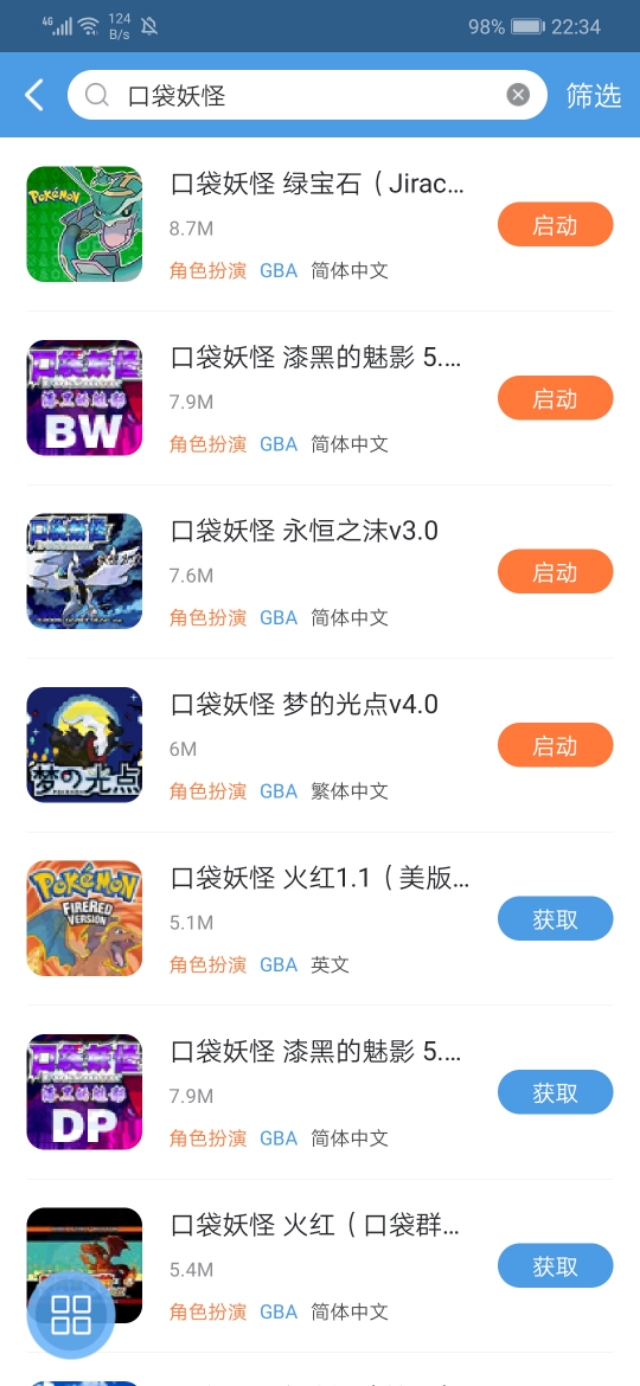Open the 筛选 filter options
The width and height of the screenshot is (640, 1386).
coord(593,95)
